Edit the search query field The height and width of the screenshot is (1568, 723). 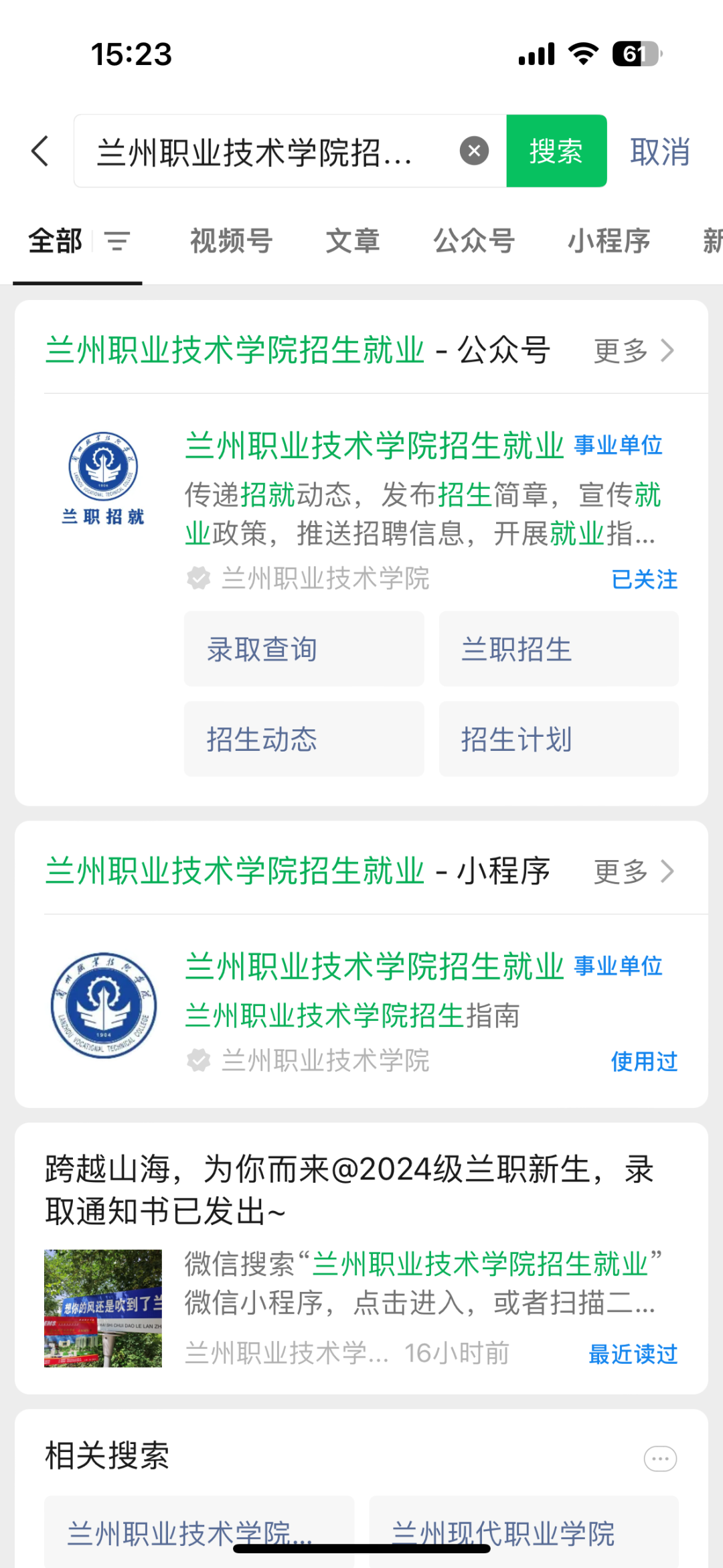(268, 152)
